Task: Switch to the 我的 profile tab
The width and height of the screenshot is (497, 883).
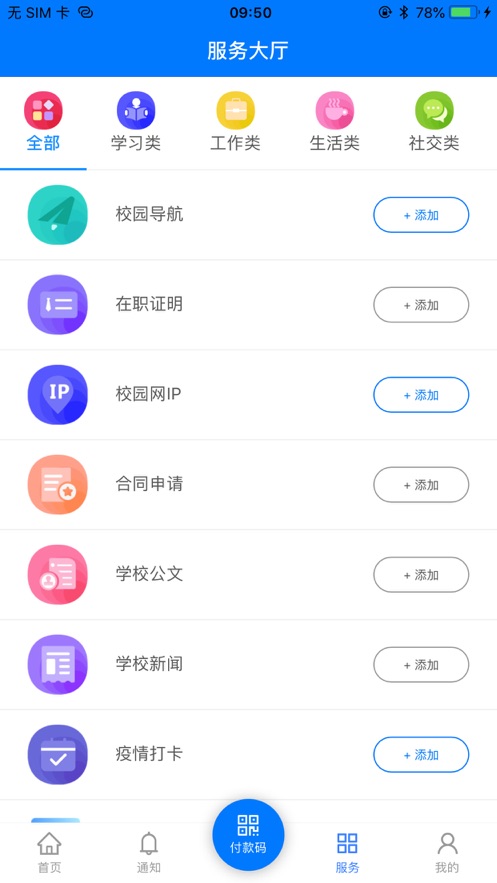Action: tap(447, 852)
